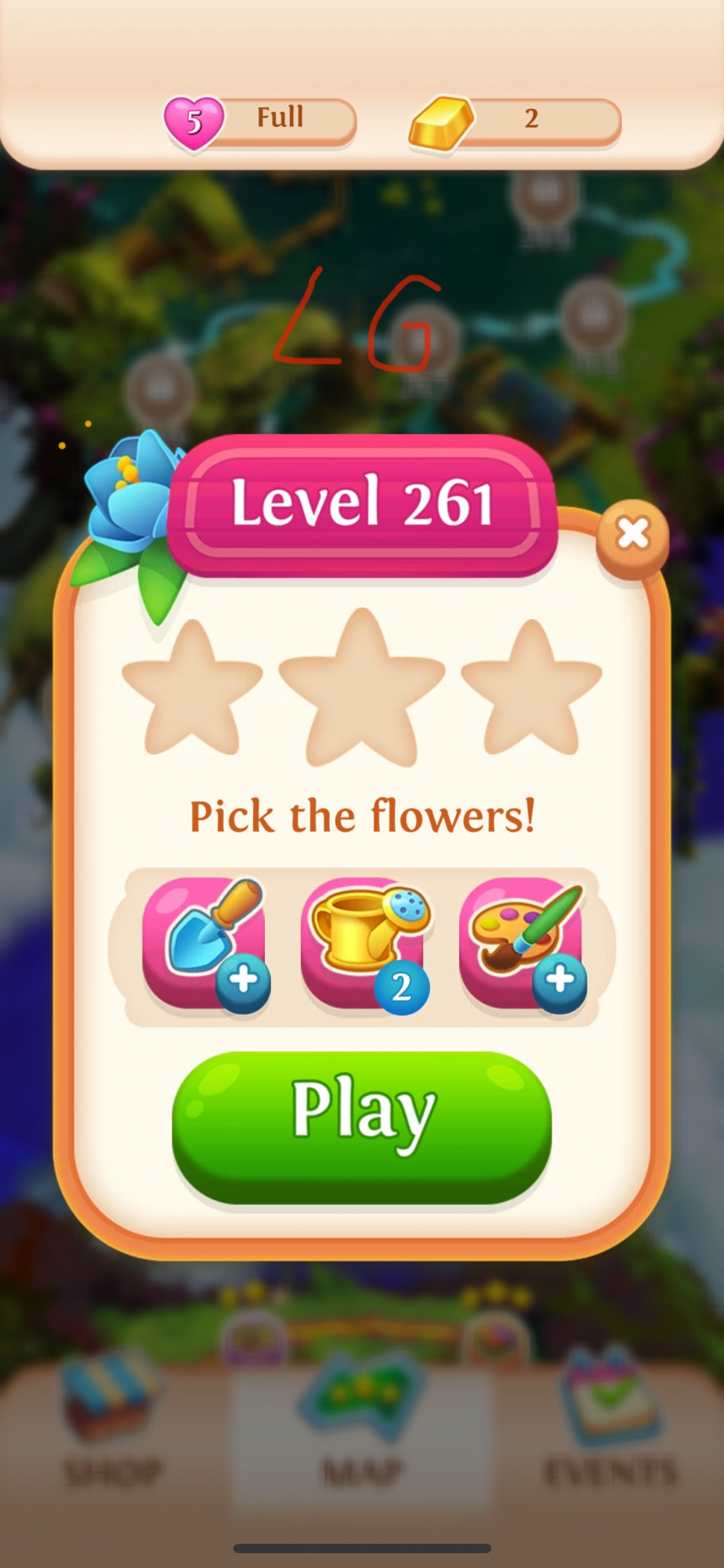Open the gold bar balance
The height and width of the screenshot is (1568, 724).
[515, 120]
